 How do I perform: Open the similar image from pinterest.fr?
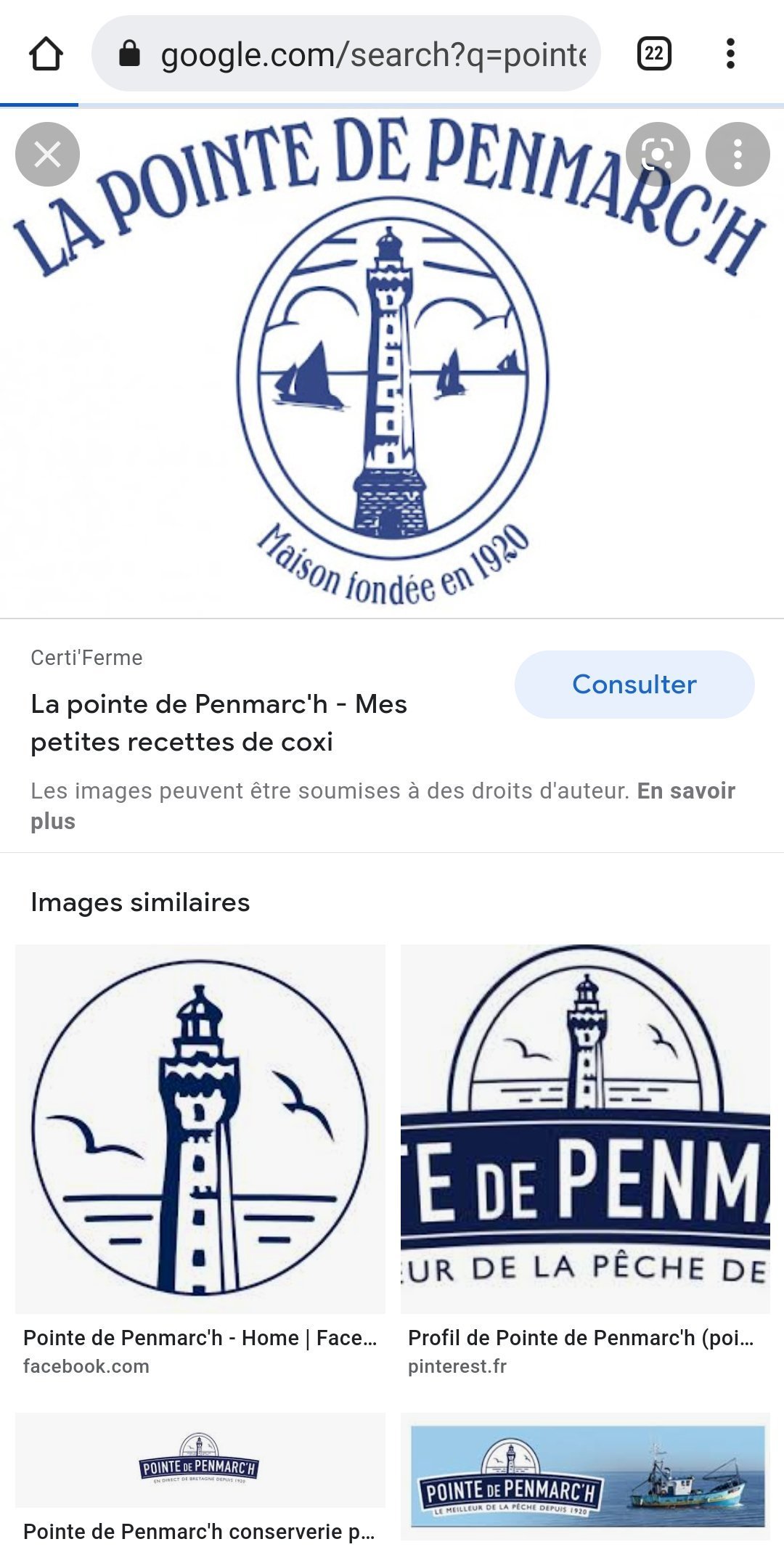[585, 1129]
